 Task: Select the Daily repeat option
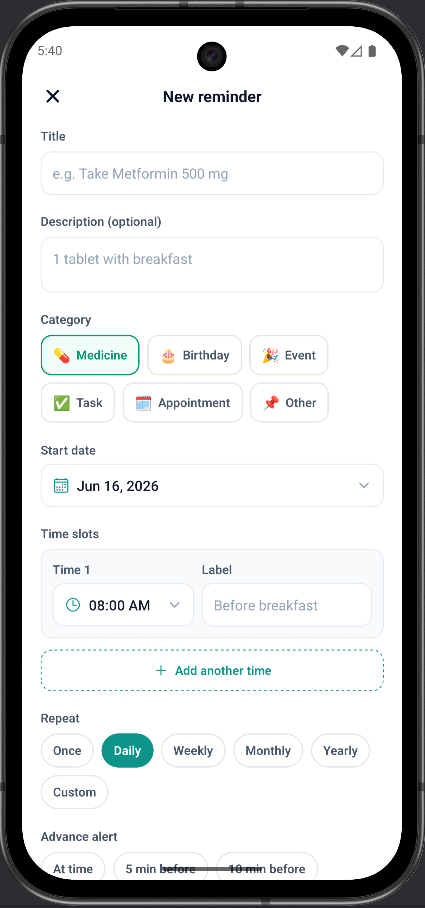pos(127,750)
